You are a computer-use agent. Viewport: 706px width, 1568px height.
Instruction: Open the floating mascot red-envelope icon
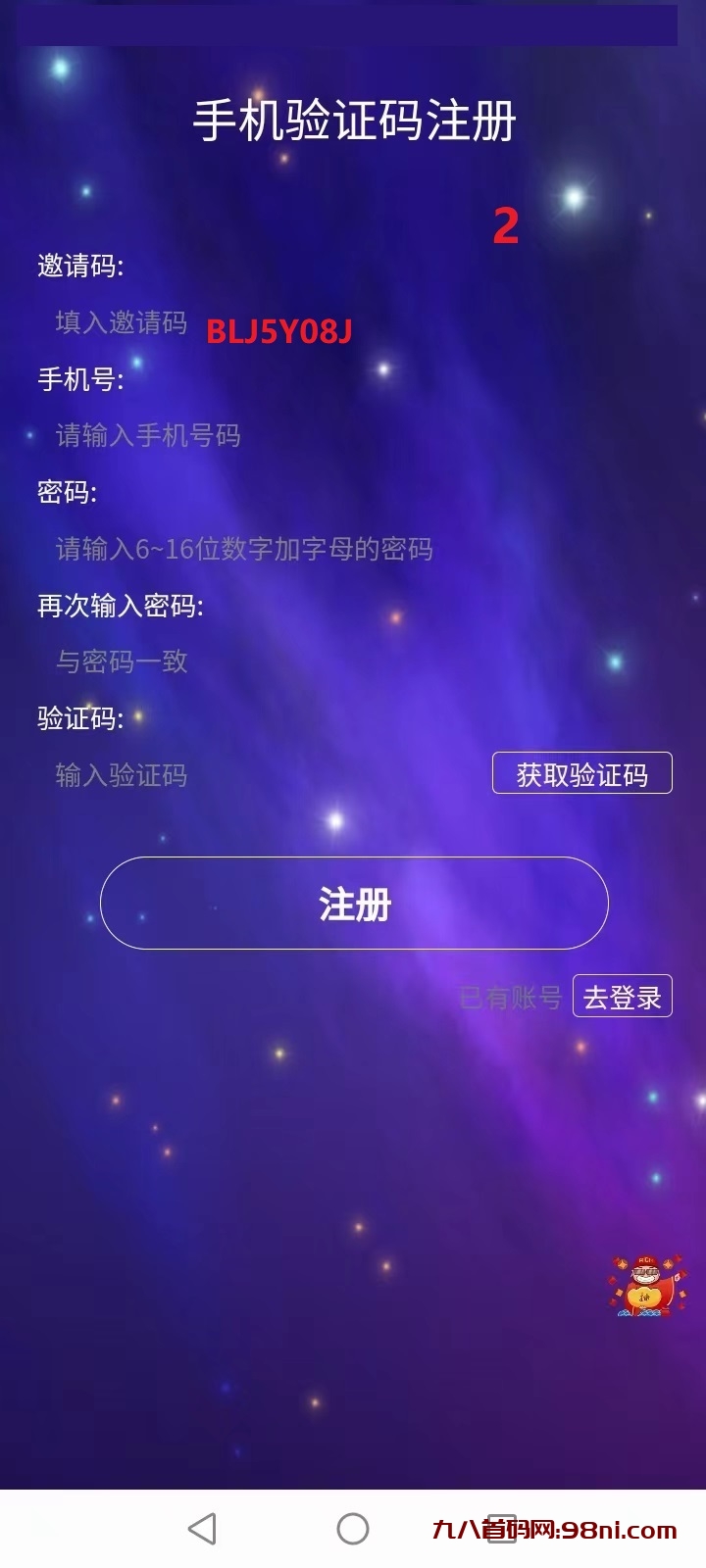click(x=644, y=1286)
